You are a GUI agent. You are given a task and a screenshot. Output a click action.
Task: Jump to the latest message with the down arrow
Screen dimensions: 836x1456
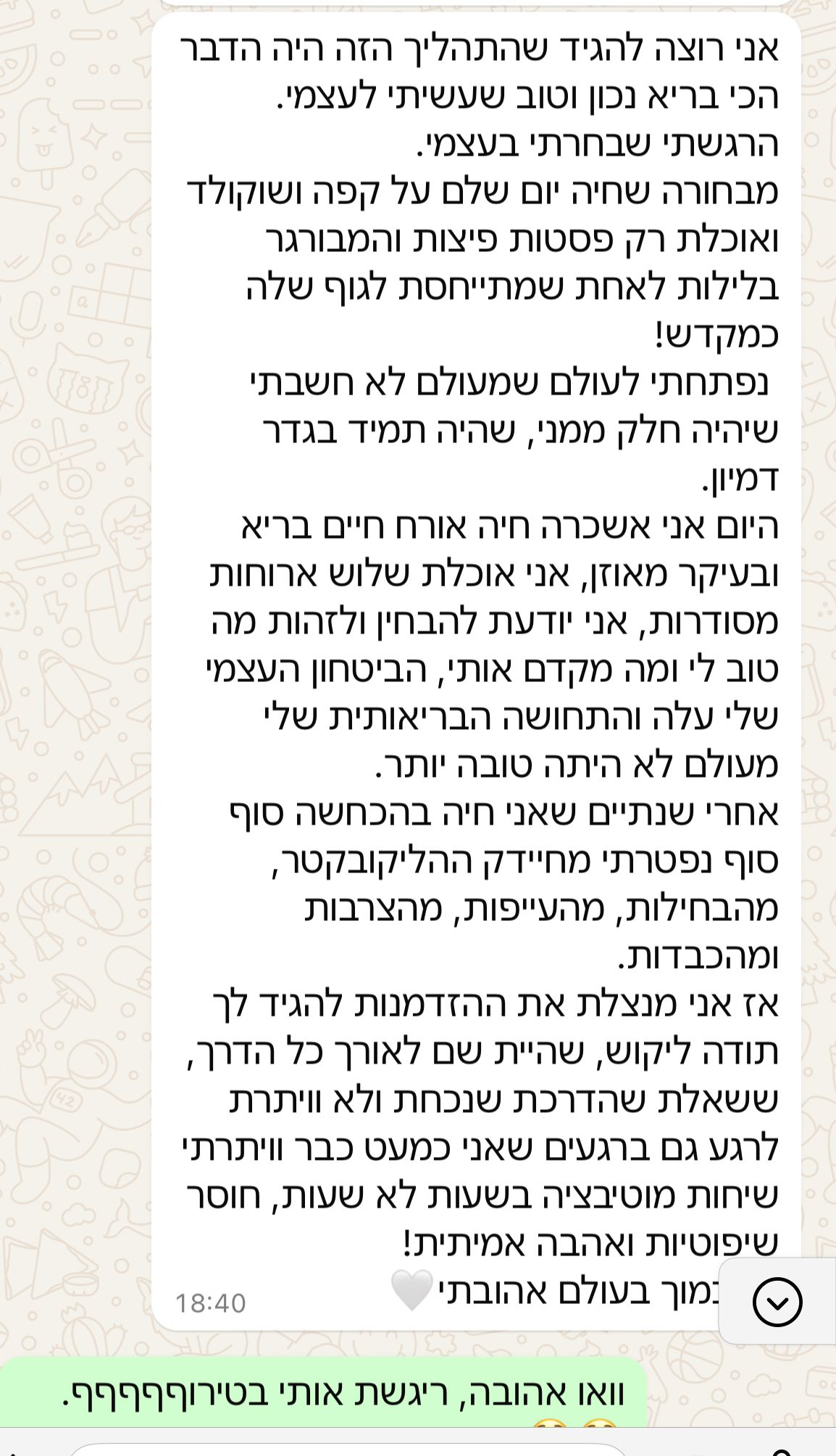tap(777, 1303)
